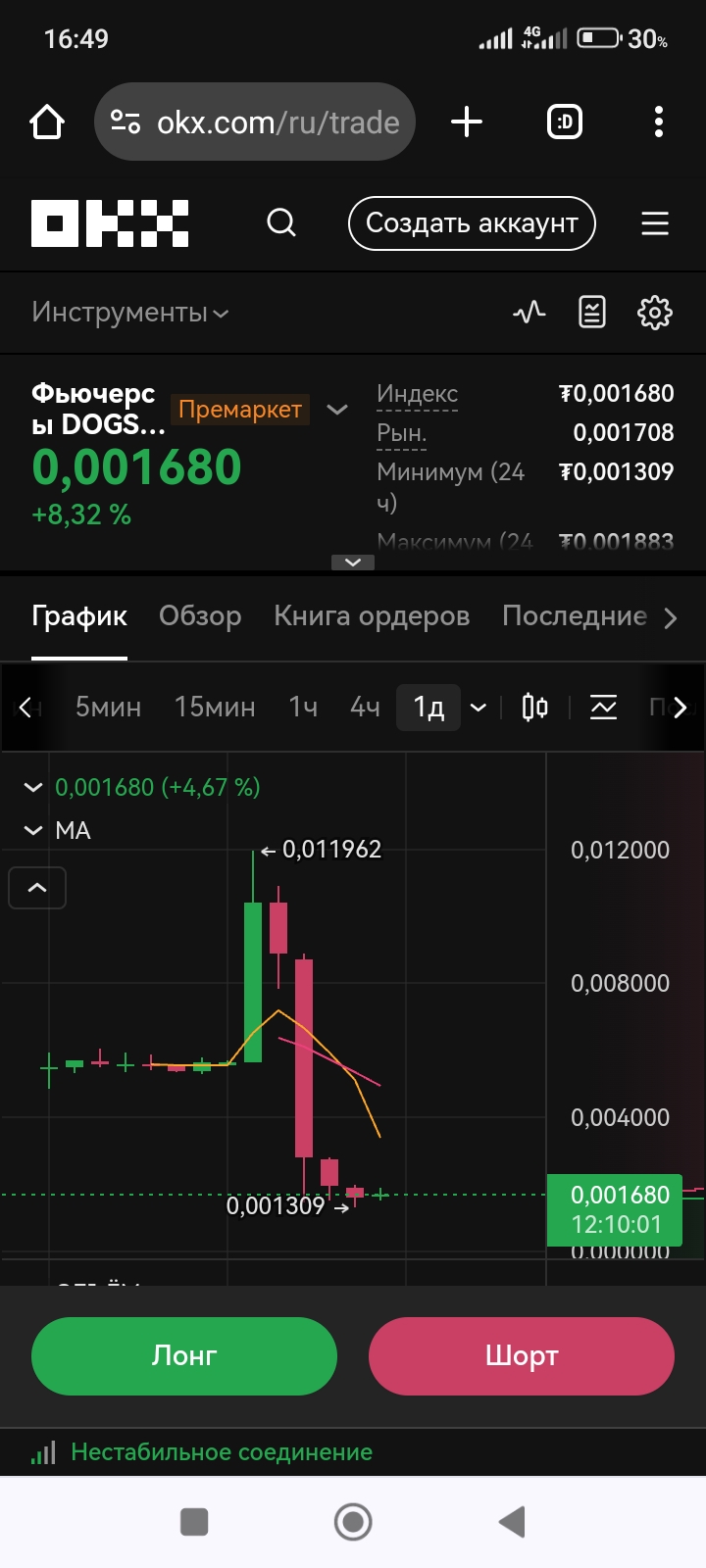Go to the browser home page
The height and width of the screenshot is (1568, 706).
[x=47, y=122]
